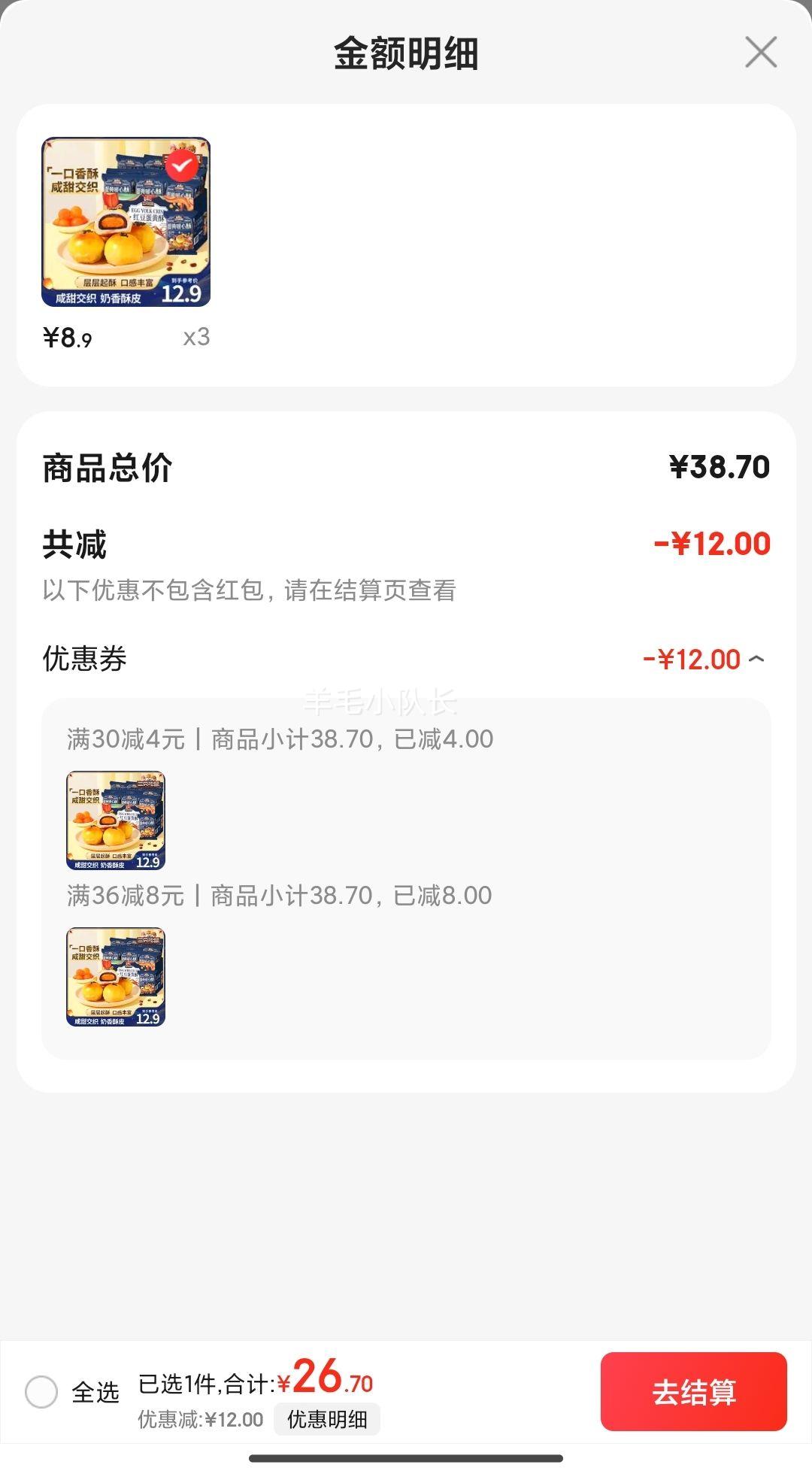
Task: Close the 金额明细 panel
Action: pos(761,53)
